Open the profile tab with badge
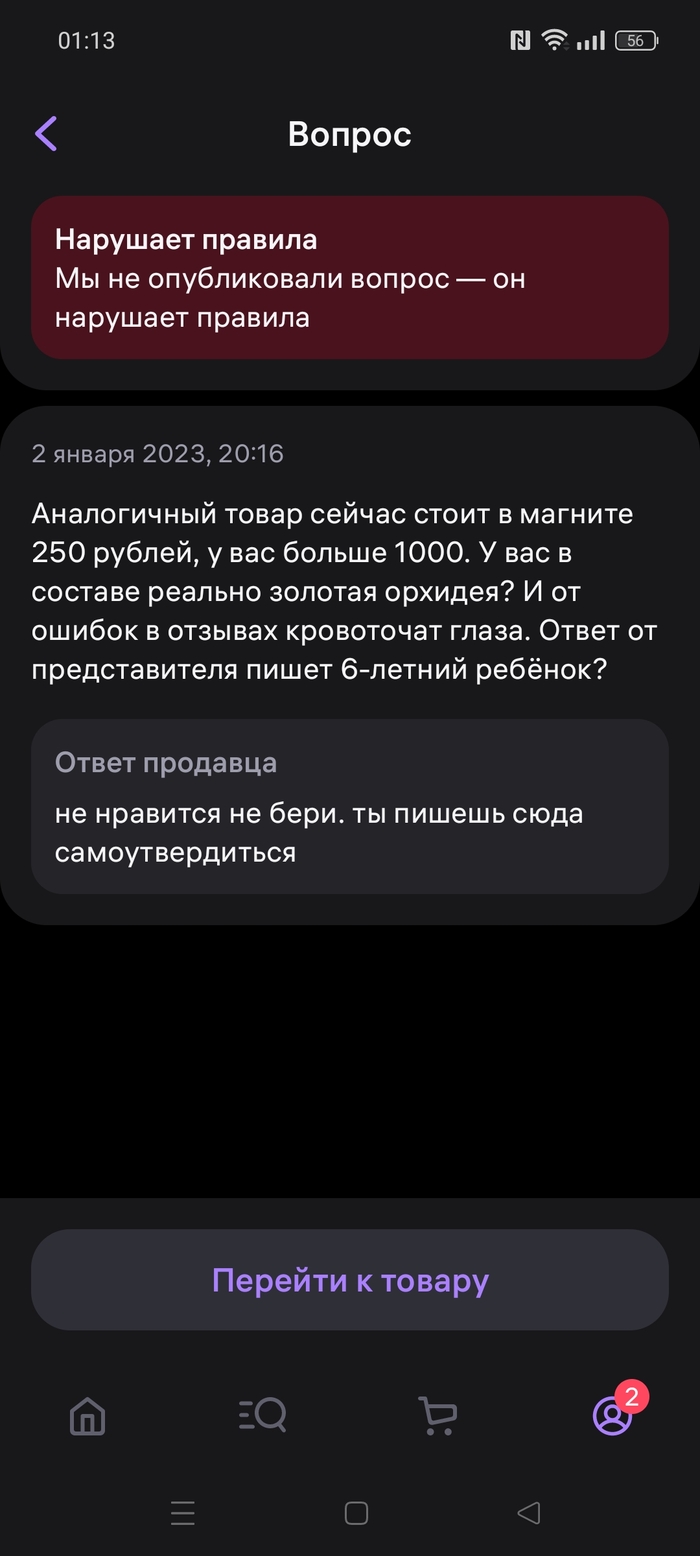Screen dimensions: 700x1556 (x=612, y=1416)
